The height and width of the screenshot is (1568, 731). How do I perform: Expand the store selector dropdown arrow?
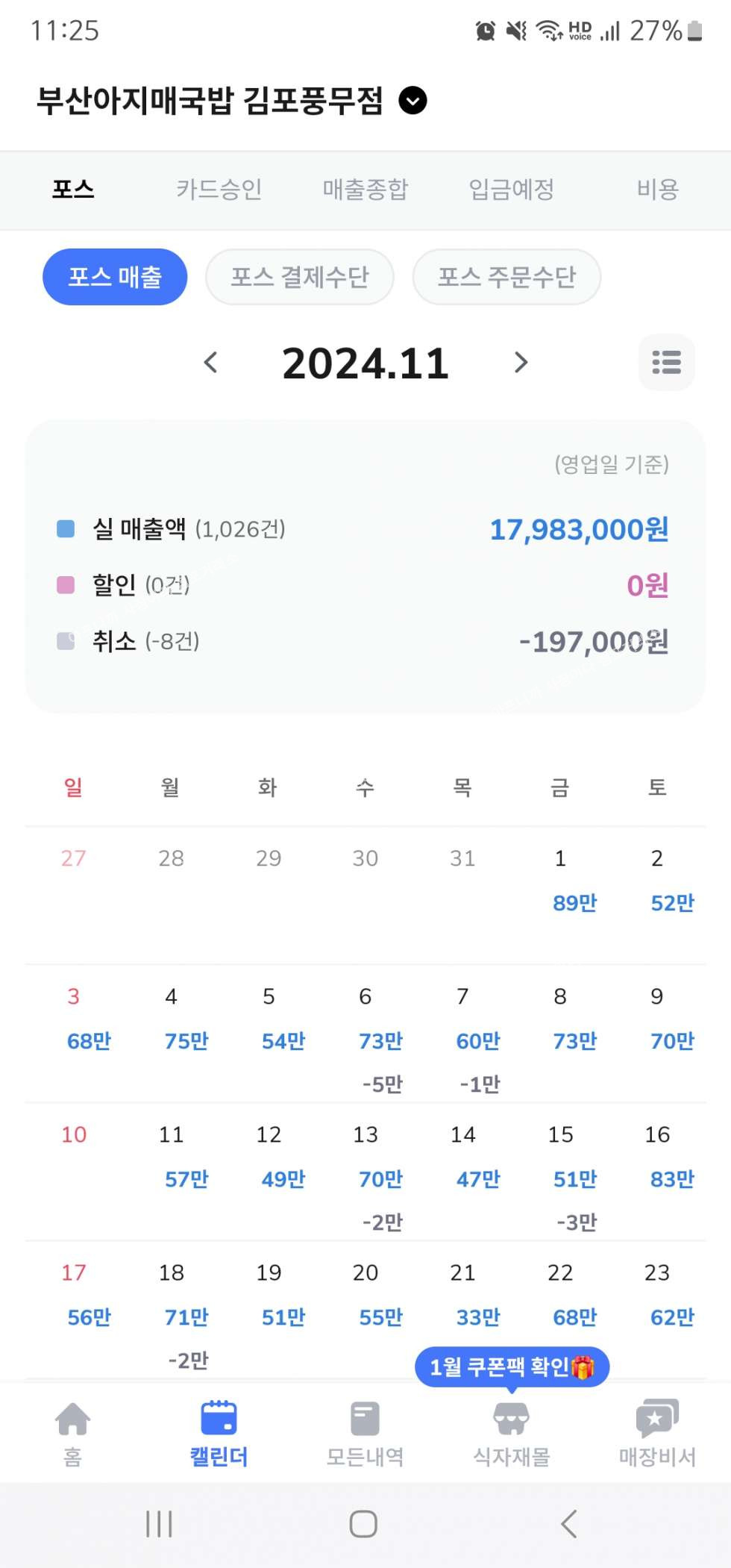[x=412, y=101]
